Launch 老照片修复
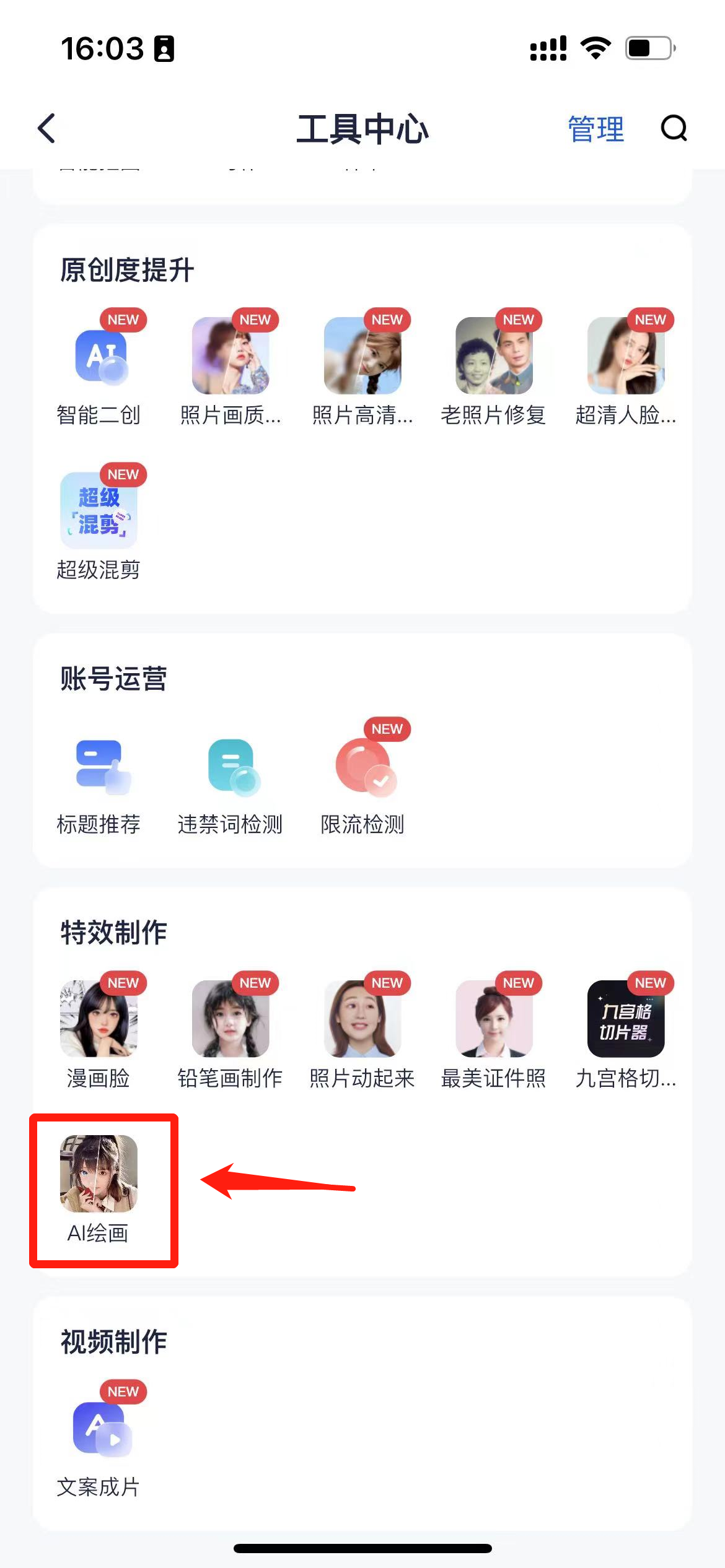Image resolution: width=725 pixels, height=1568 pixels. coord(494,357)
